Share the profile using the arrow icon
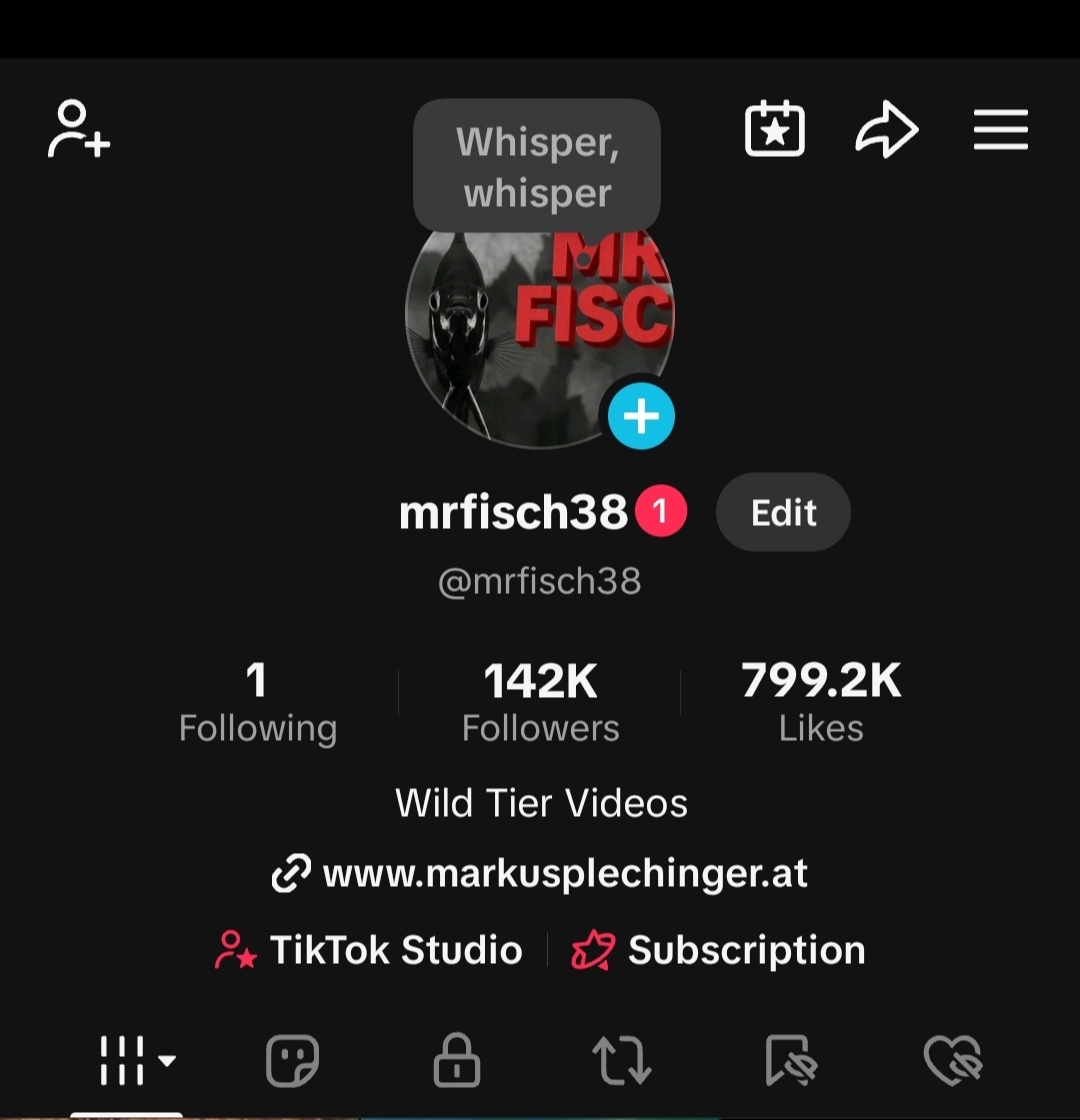Image resolution: width=1080 pixels, height=1120 pixels. (887, 129)
